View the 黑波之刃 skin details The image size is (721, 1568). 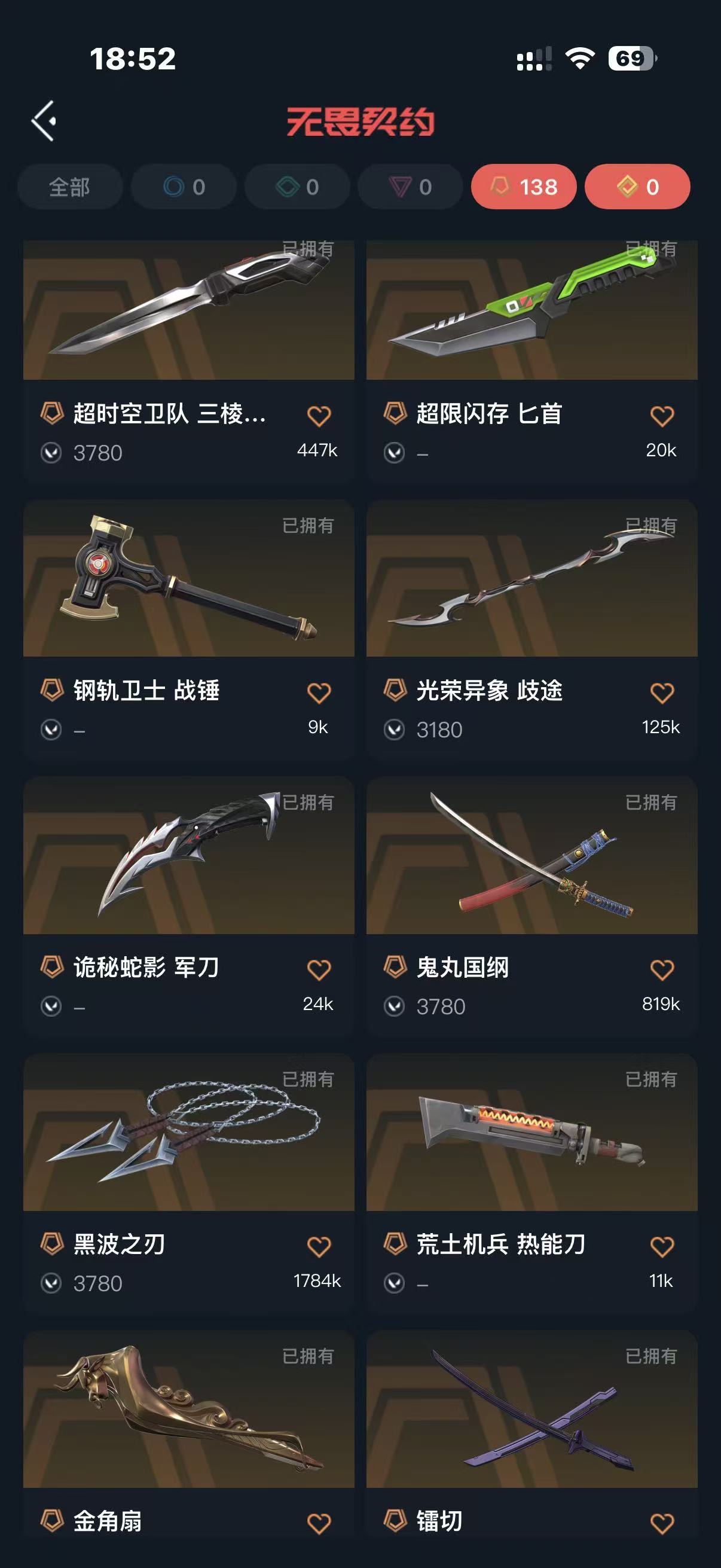point(188,1132)
